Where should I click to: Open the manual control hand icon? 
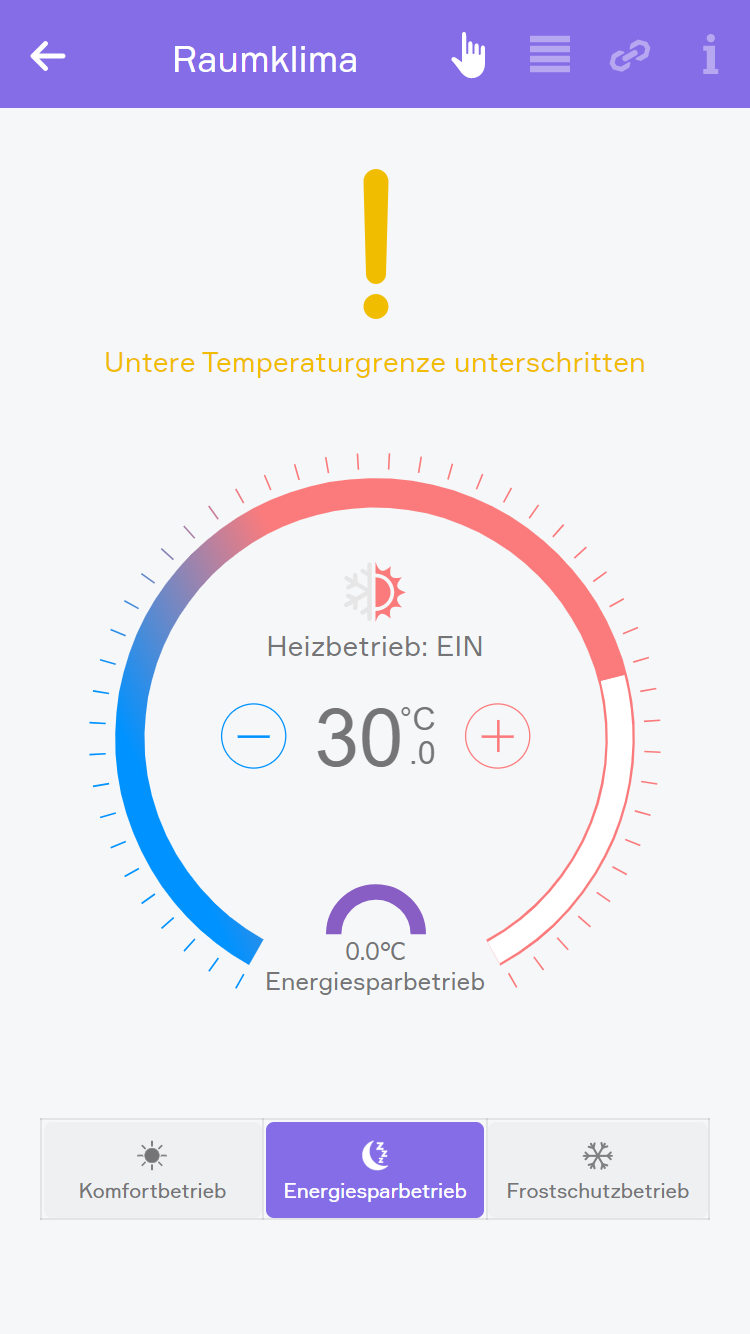[468, 56]
